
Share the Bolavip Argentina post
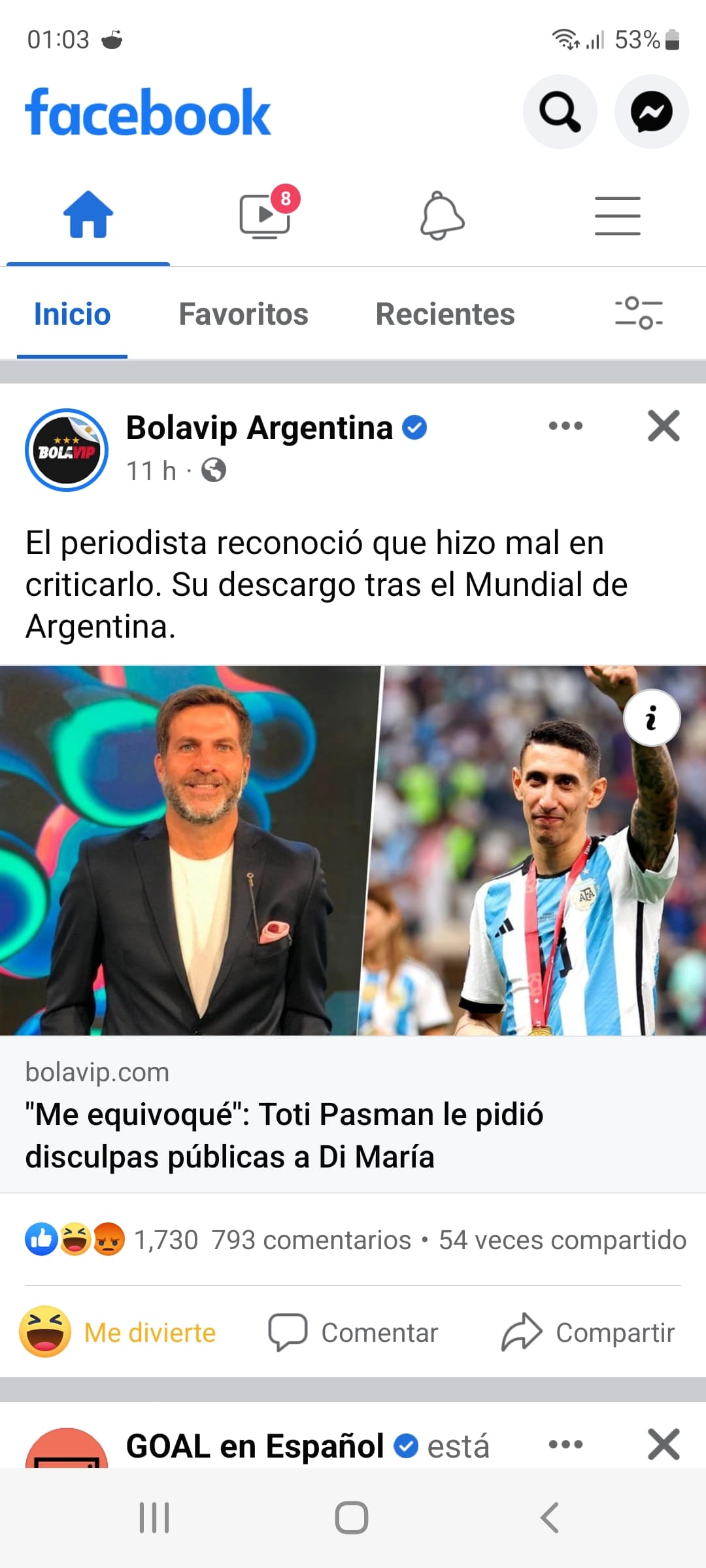588,1333
